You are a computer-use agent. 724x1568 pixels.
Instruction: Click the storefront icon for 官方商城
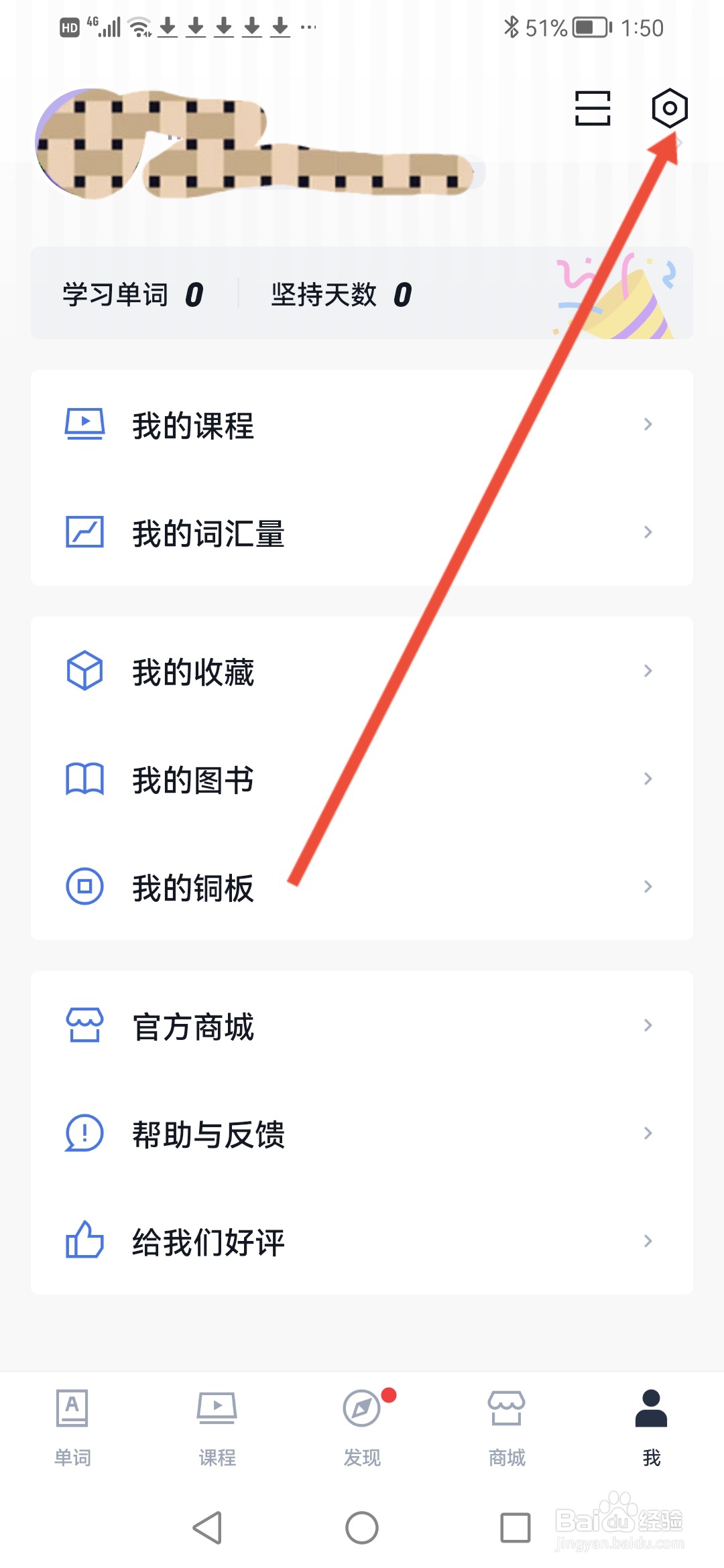83,1025
